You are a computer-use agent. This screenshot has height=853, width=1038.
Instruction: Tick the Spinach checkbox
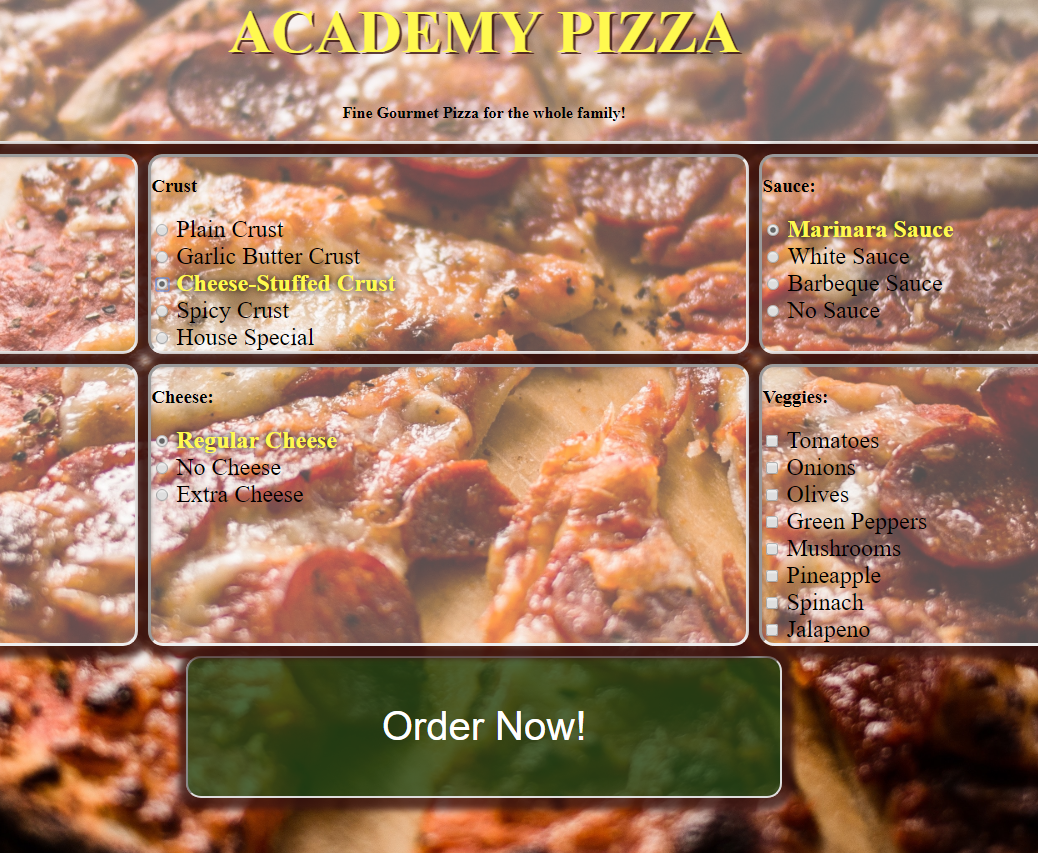(772, 603)
